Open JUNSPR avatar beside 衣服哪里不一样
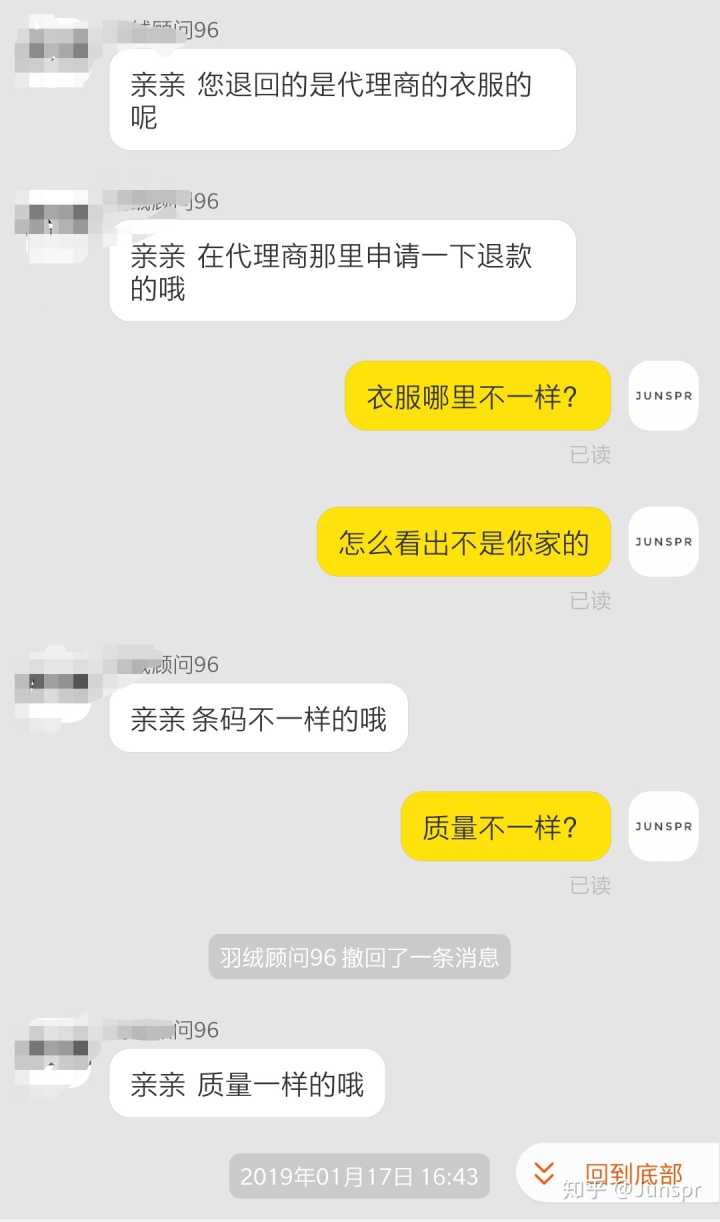Screen dimensions: 720x1222 [663, 396]
